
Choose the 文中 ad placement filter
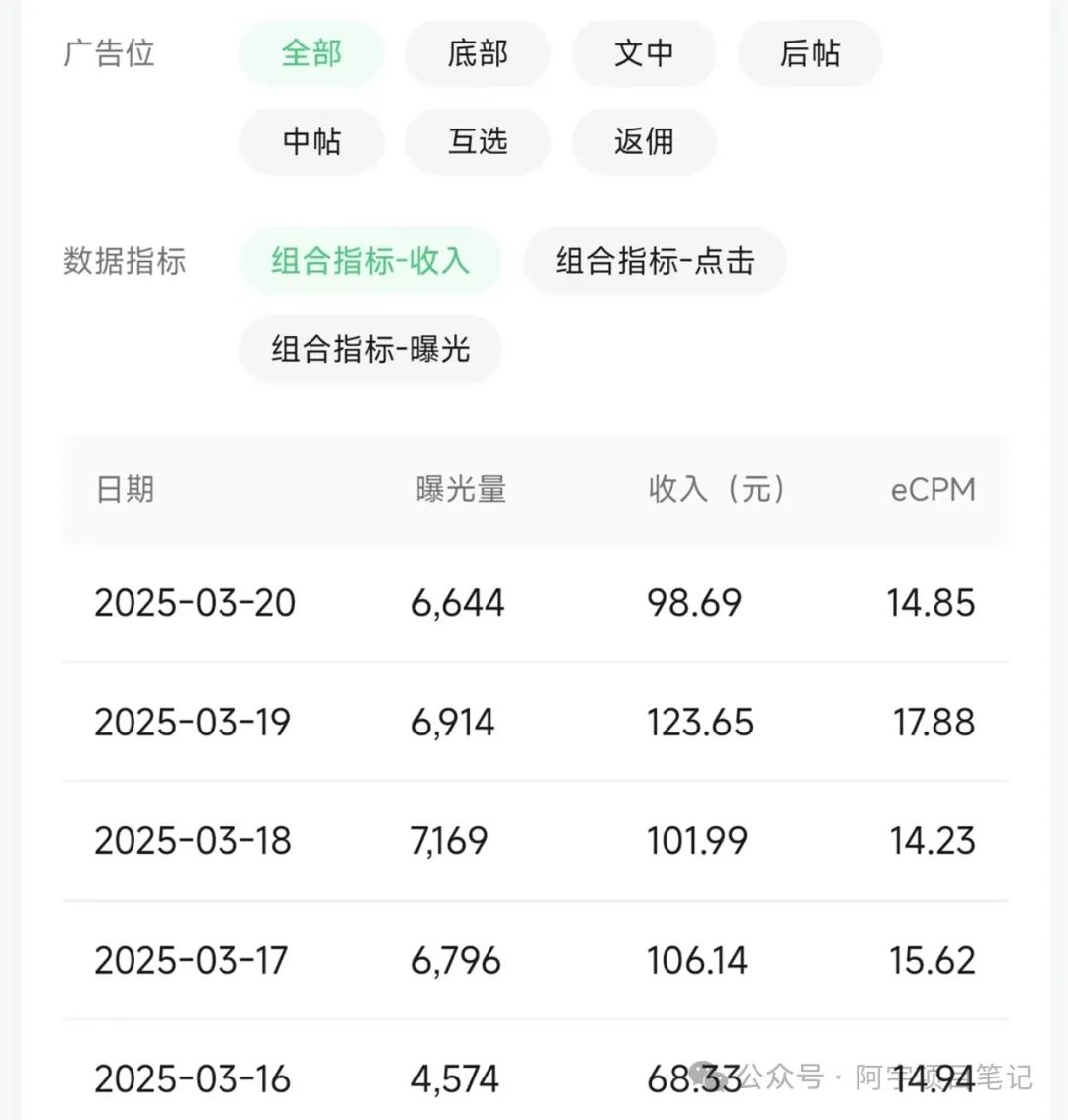644,53
